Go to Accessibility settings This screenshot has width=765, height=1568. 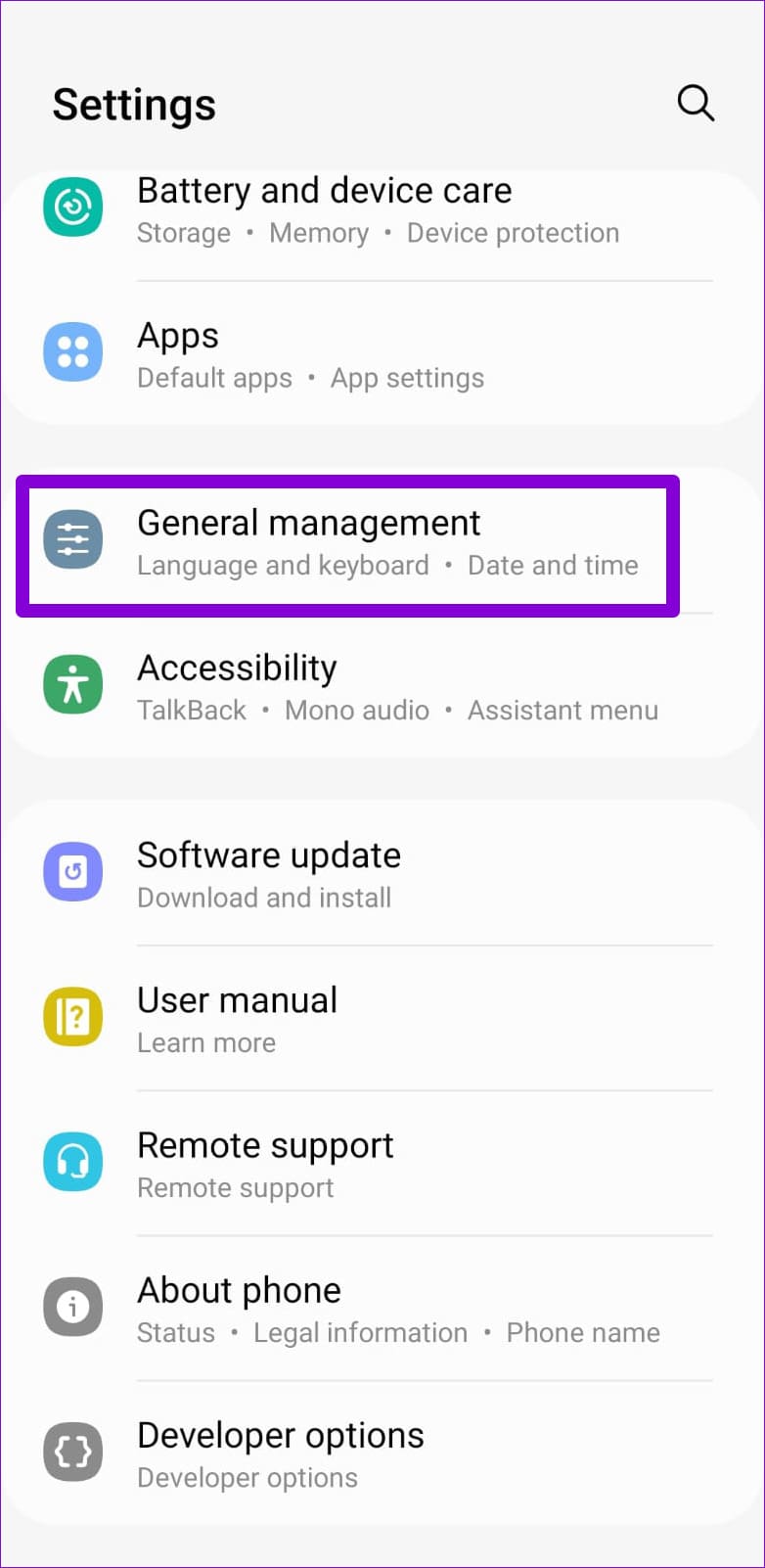pyautogui.click(x=377, y=687)
